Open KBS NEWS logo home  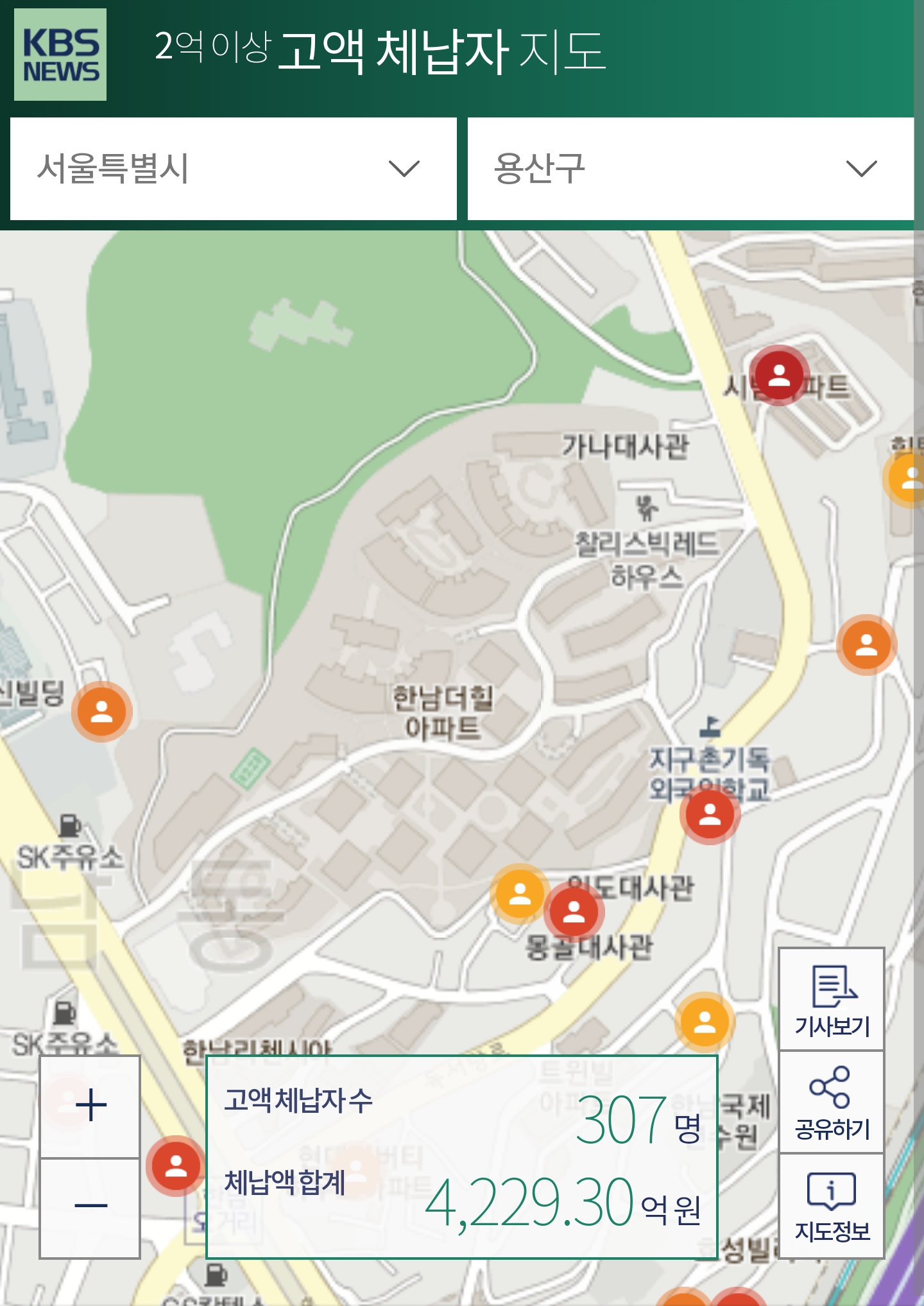coord(60,55)
